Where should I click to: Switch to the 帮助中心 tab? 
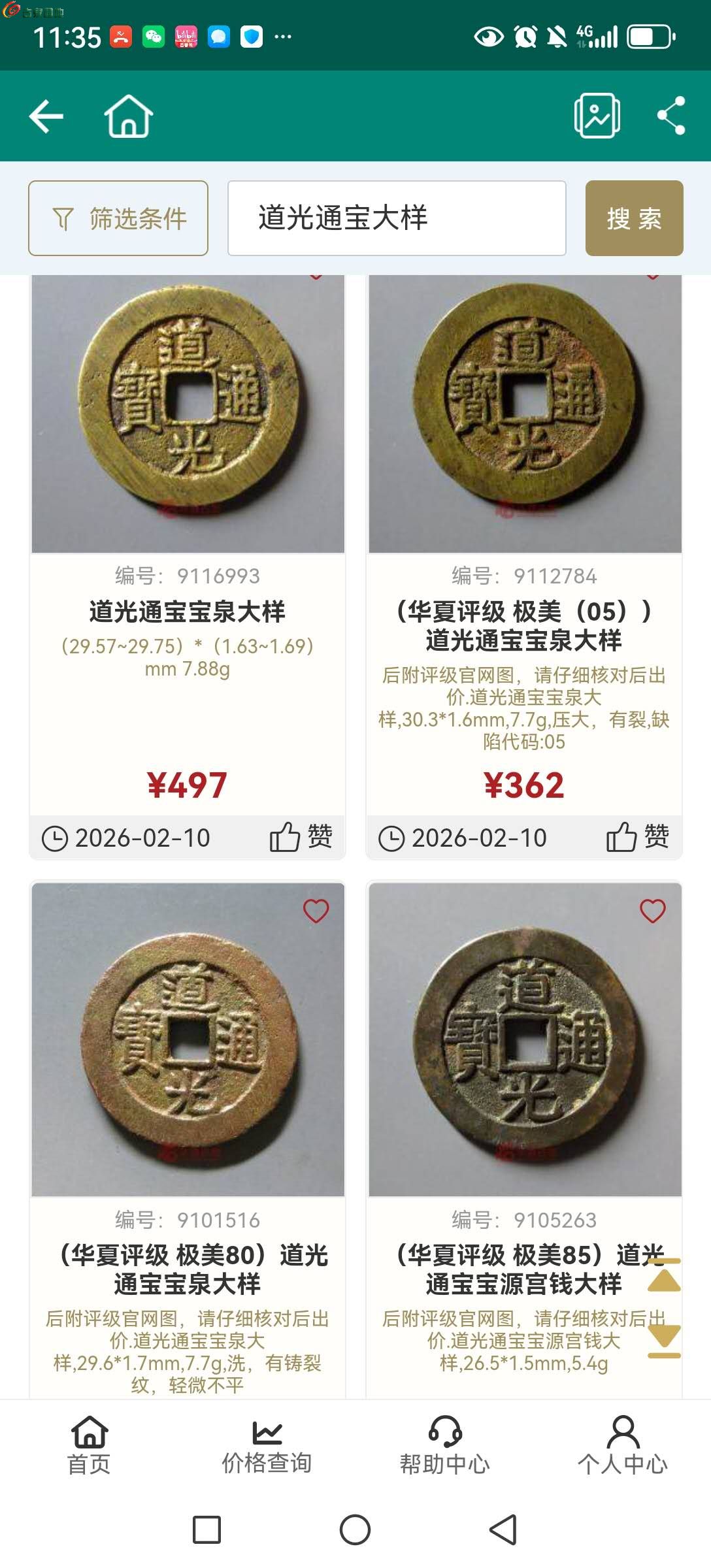(444, 1445)
